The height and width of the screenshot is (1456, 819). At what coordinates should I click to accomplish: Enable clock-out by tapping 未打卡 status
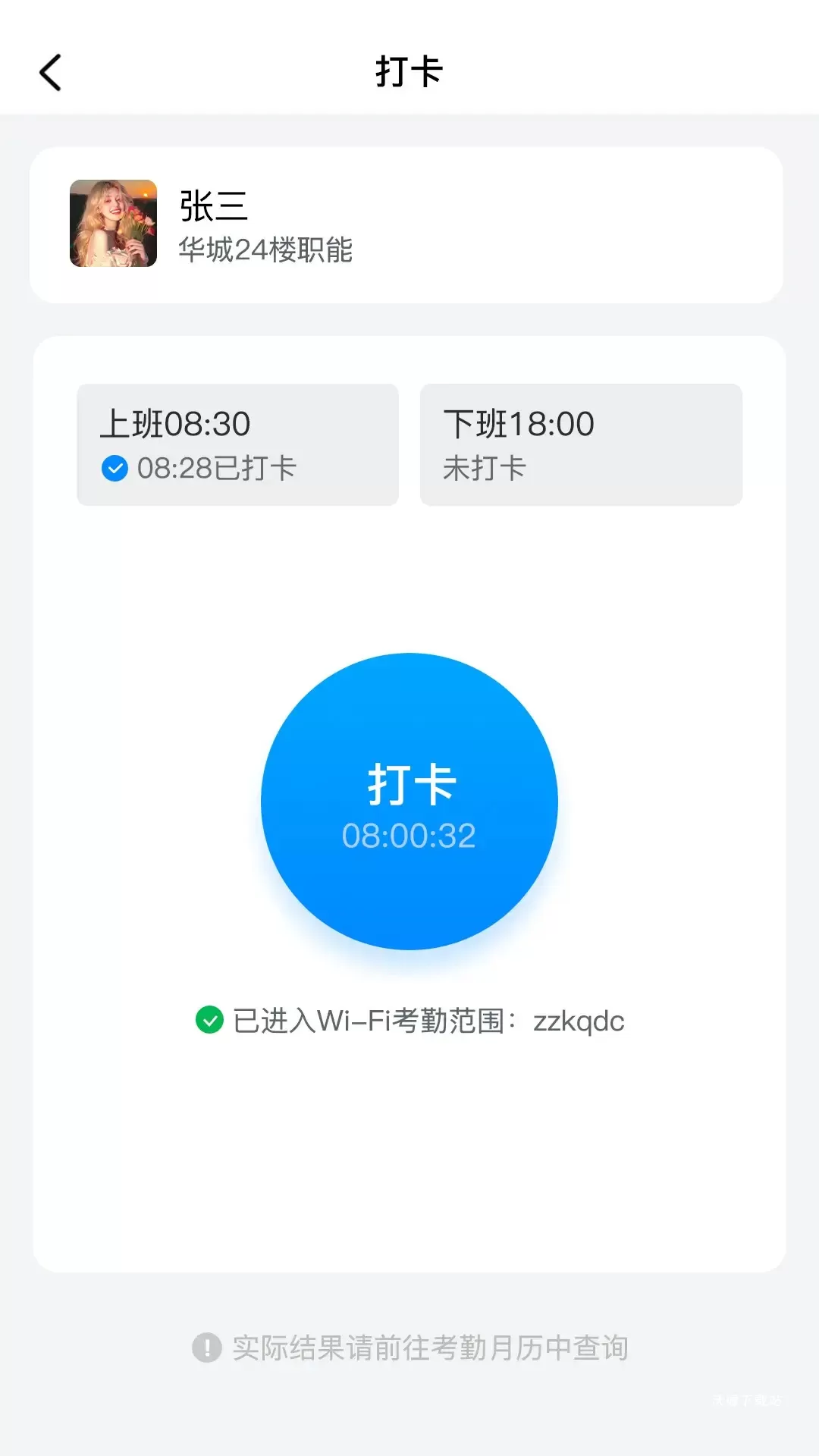tap(485, 469)
